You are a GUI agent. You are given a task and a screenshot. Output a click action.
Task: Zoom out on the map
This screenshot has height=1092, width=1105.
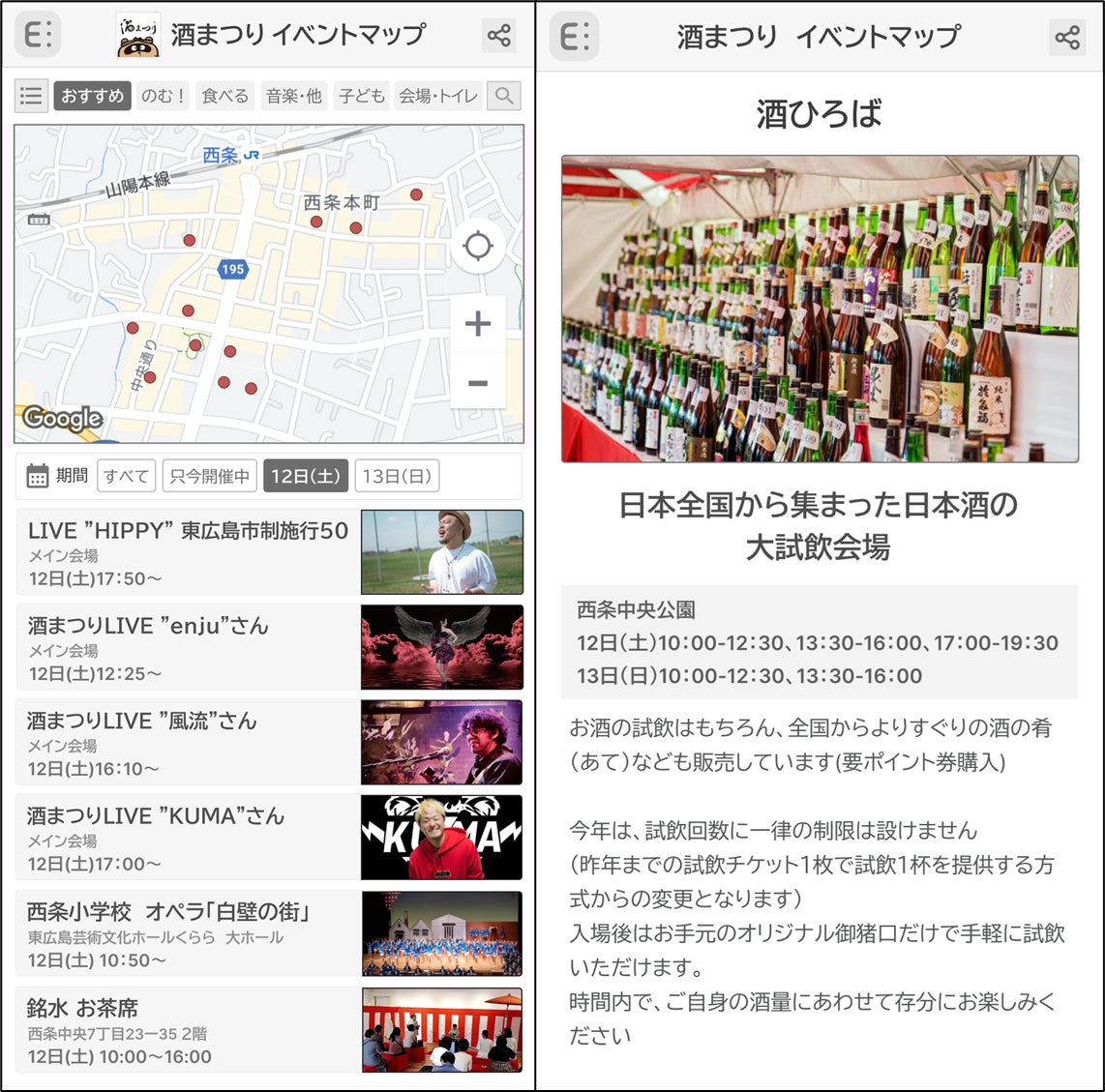[478, 383]
